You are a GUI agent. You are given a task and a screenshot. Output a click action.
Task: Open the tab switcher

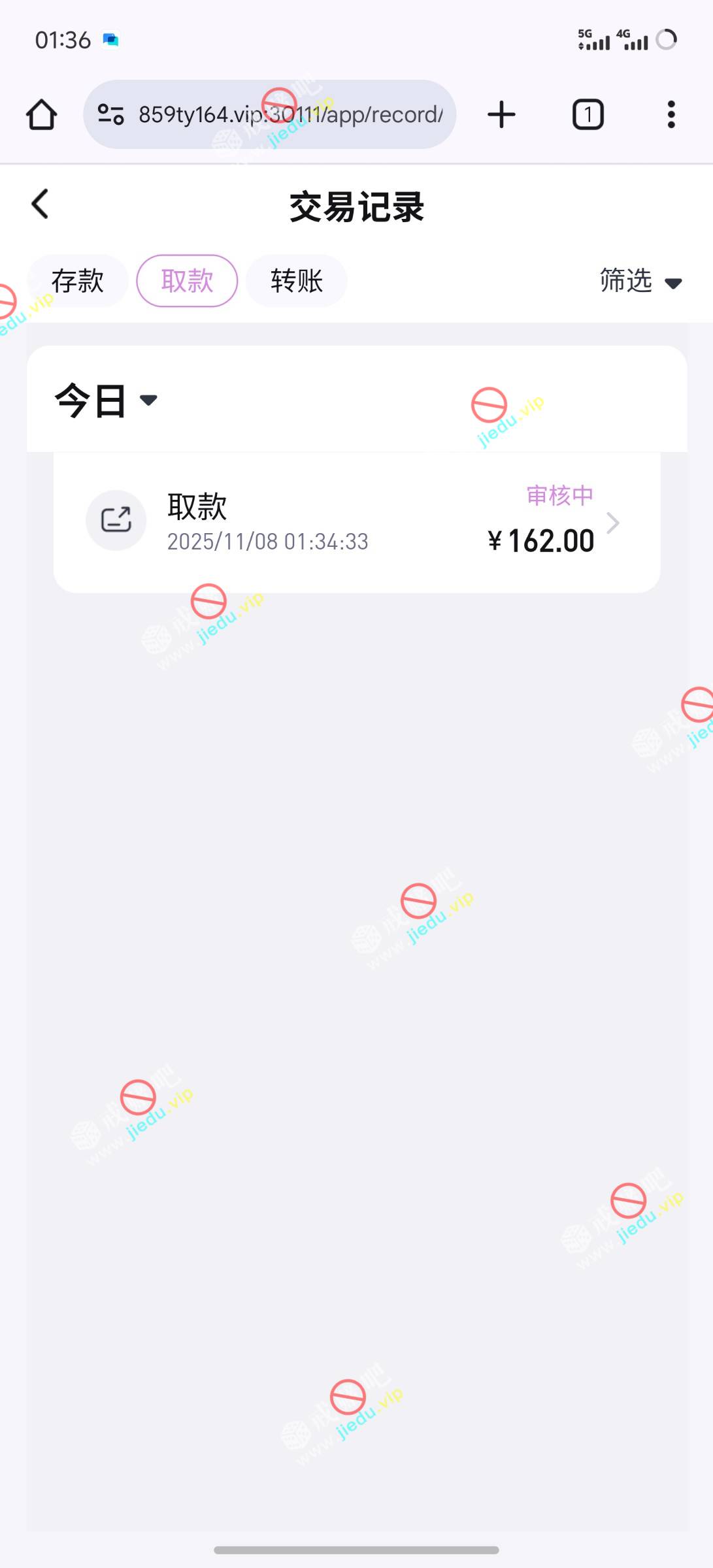click(588, 114)
